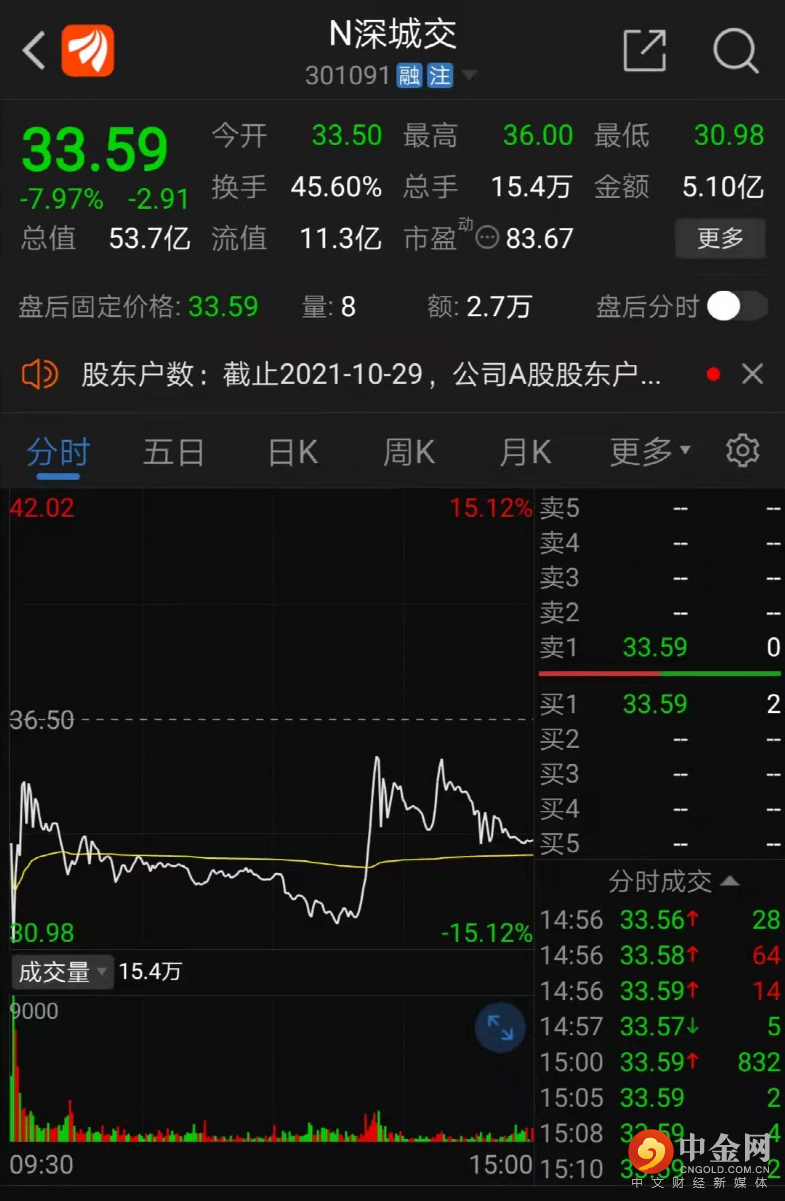Switch to the 周K chart tab
Viewport: 785px width, 1201px height.
[408, 452]
